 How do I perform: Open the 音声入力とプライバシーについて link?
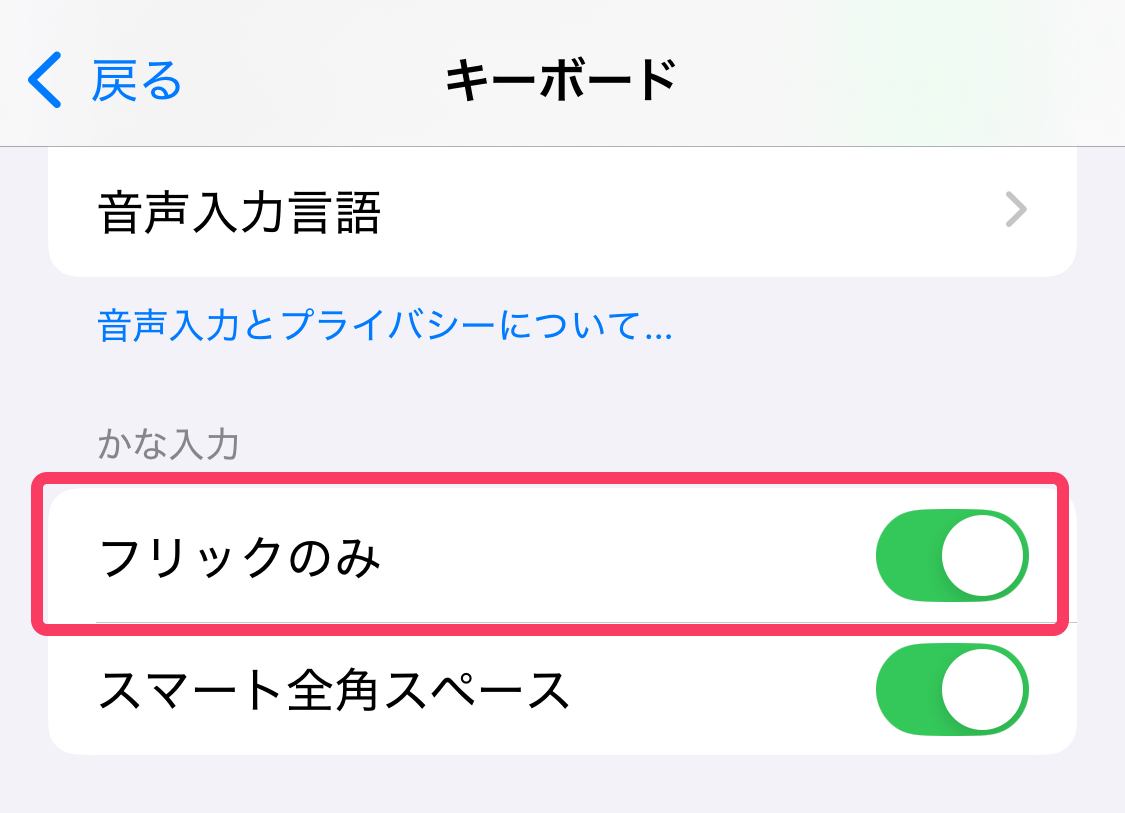385,326
